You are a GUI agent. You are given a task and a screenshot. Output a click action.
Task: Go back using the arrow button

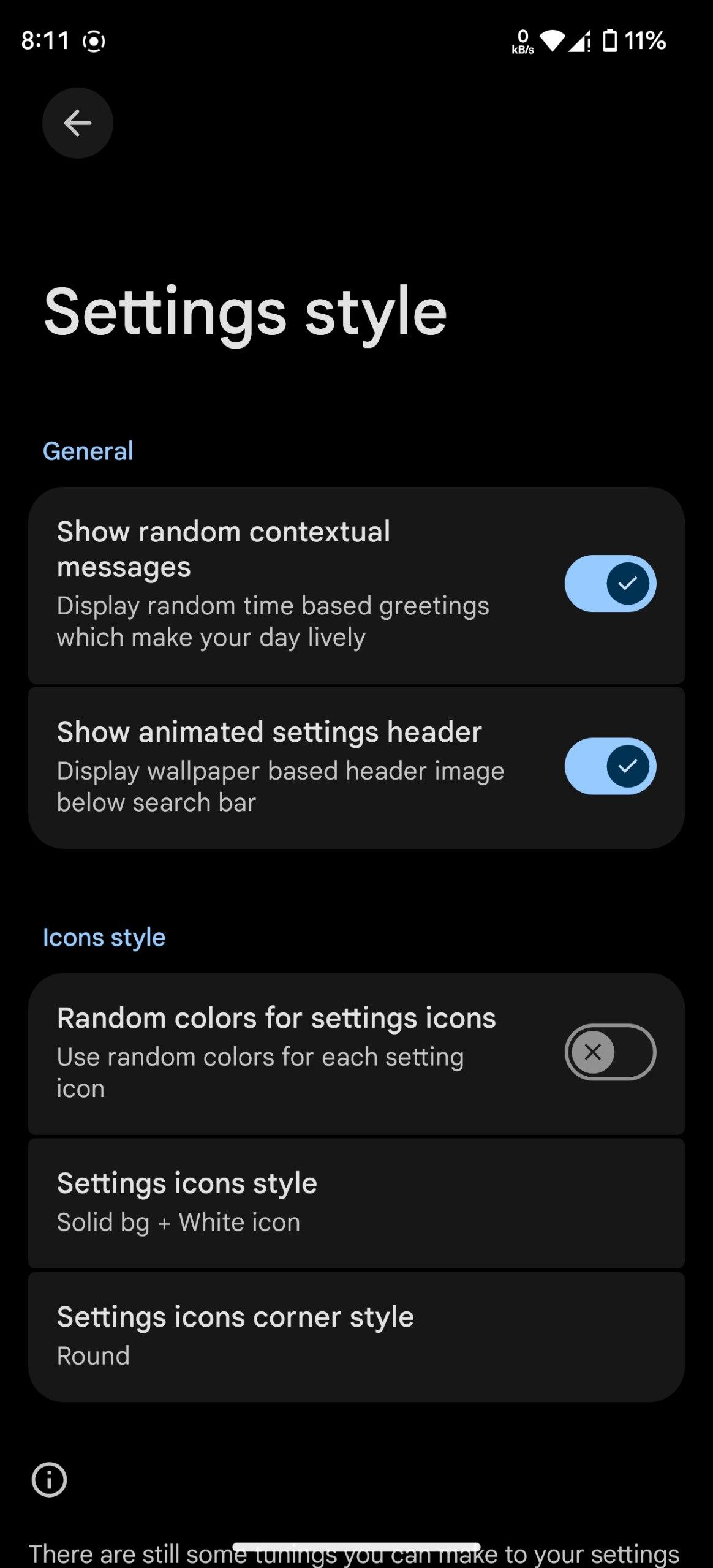pyautogui.click(x=77, y=123)
